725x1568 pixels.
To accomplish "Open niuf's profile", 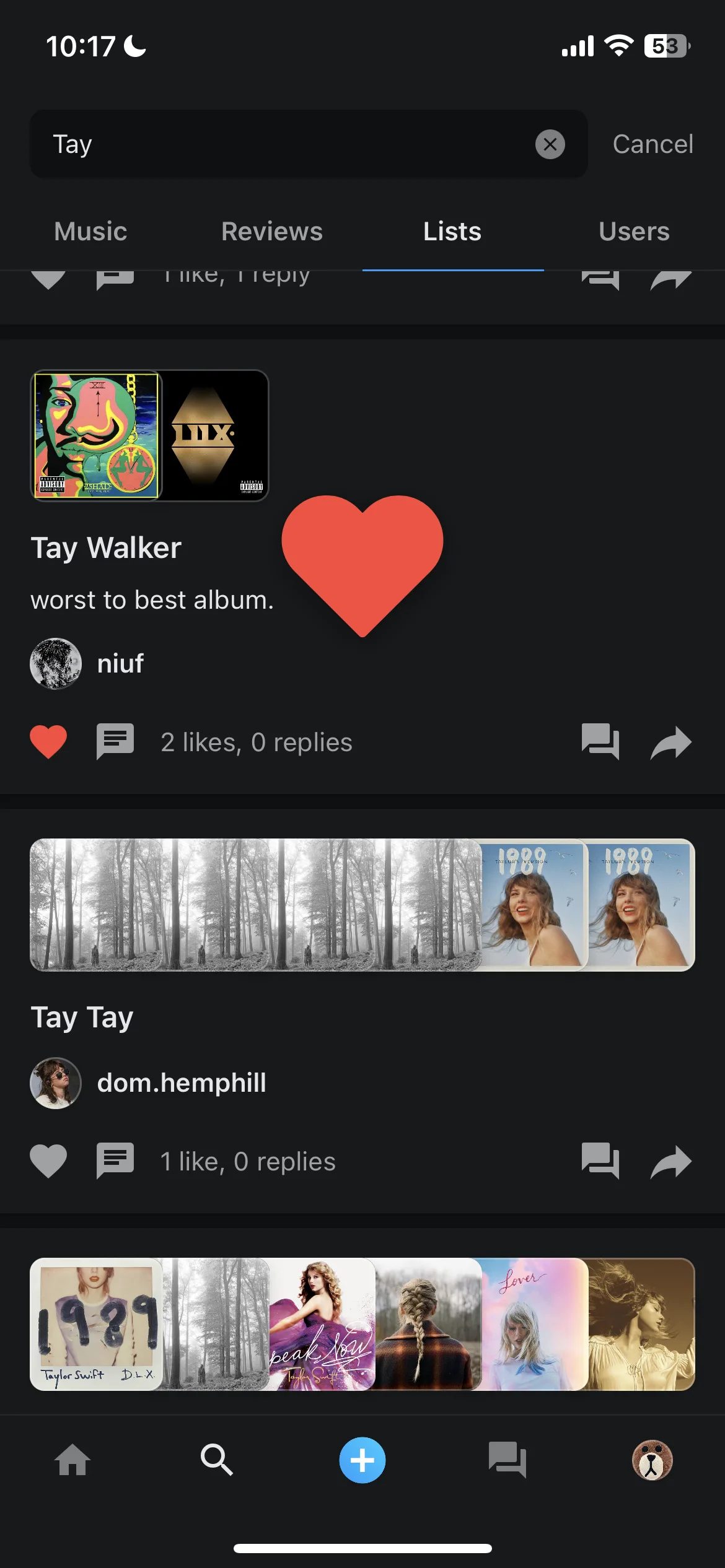I will pyautogui.click(x=120, y=664).
